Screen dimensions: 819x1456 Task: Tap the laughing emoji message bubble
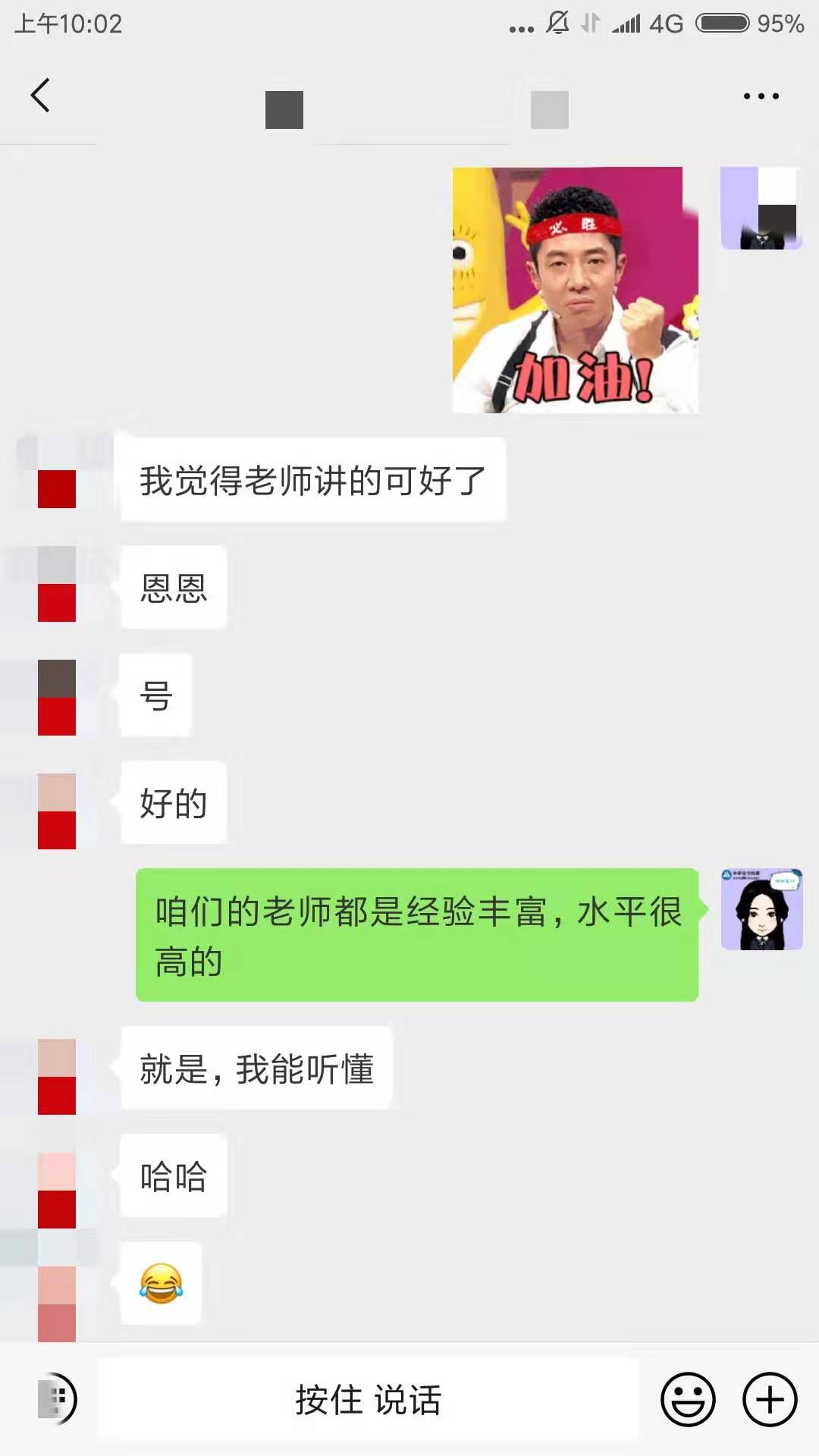pos(160,1282)
